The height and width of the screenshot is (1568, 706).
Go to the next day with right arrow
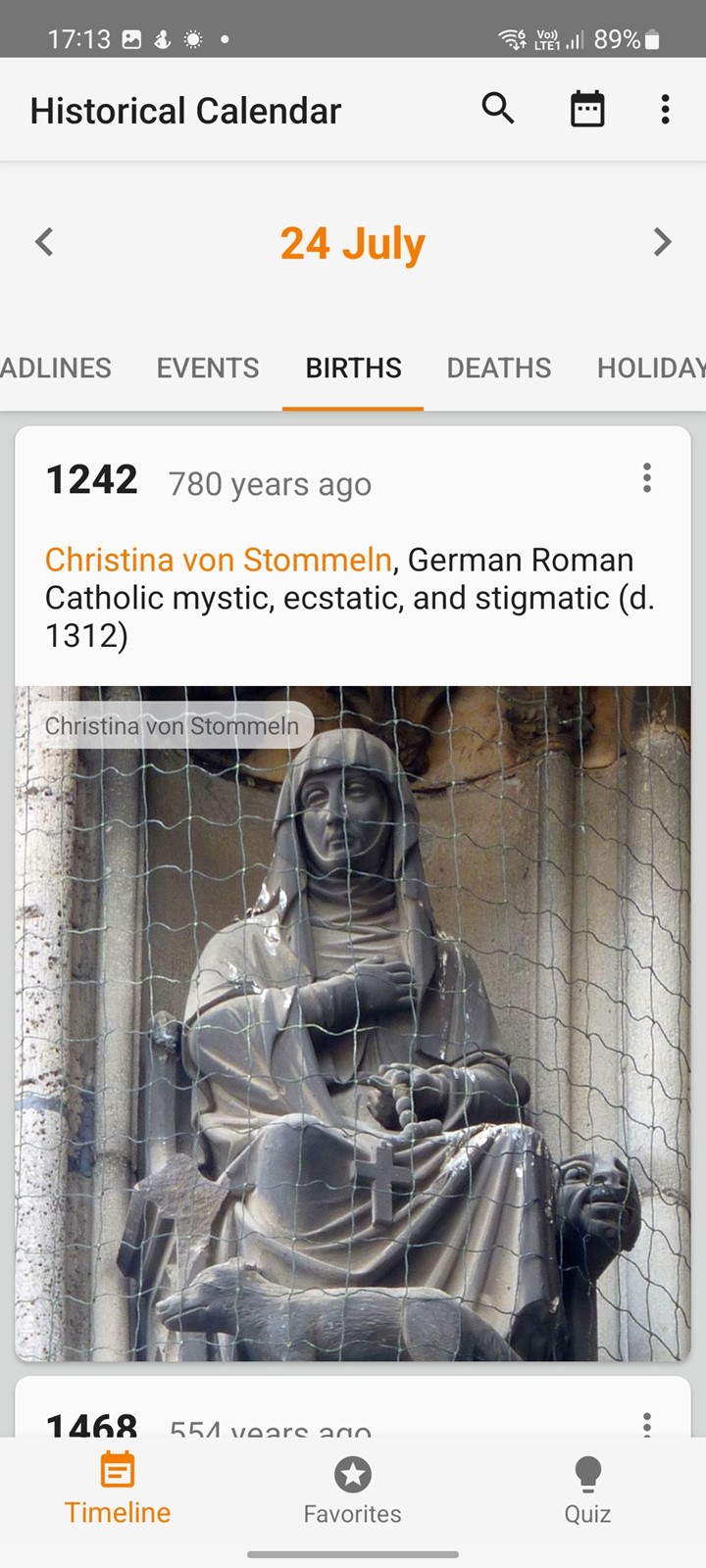pyautogui.click(x=662, y=242)
